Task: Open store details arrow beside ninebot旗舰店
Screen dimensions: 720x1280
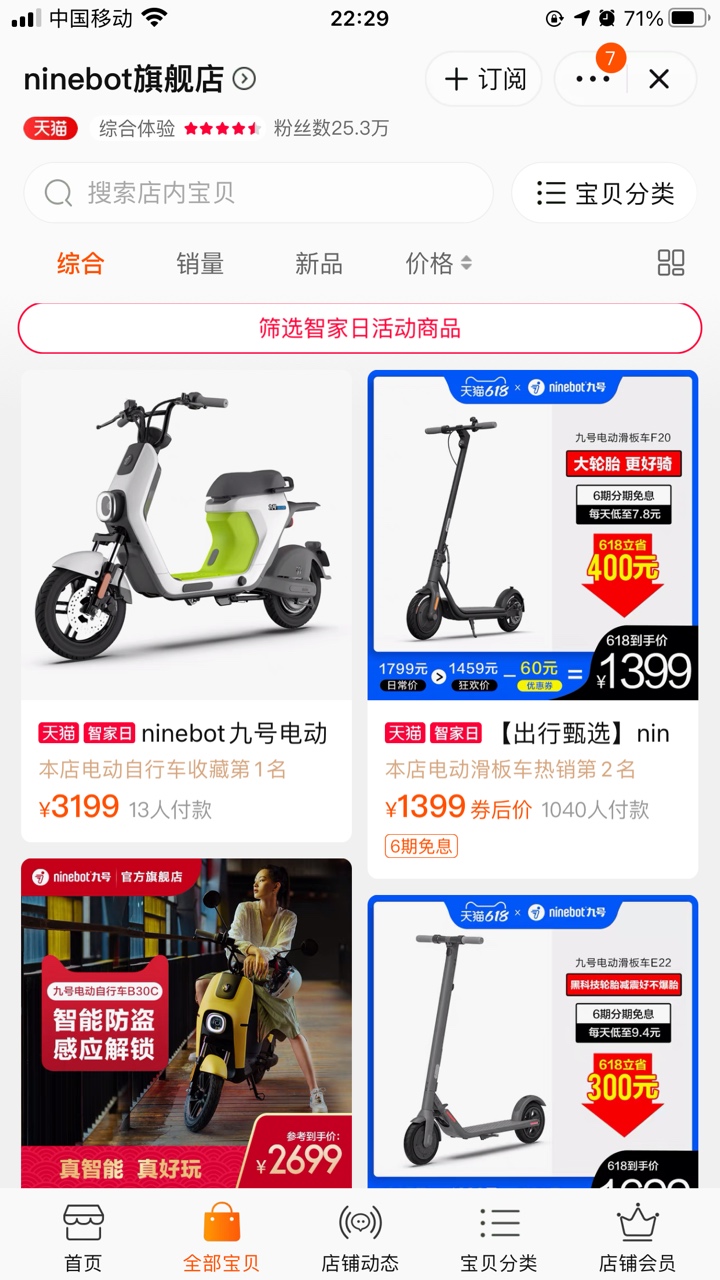Action: coord(244,78)
